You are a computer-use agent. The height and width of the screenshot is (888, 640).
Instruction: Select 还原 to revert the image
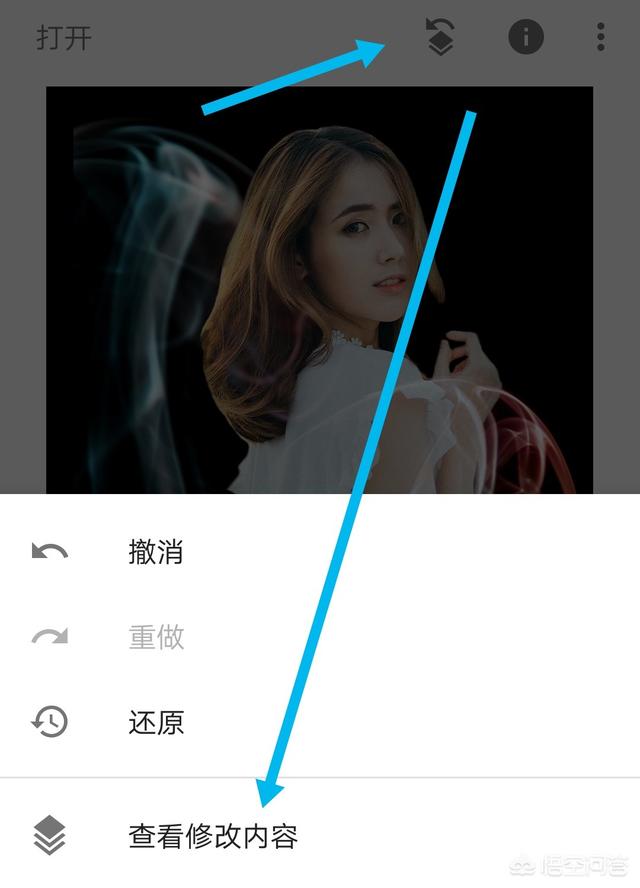[x=156, y=722]
